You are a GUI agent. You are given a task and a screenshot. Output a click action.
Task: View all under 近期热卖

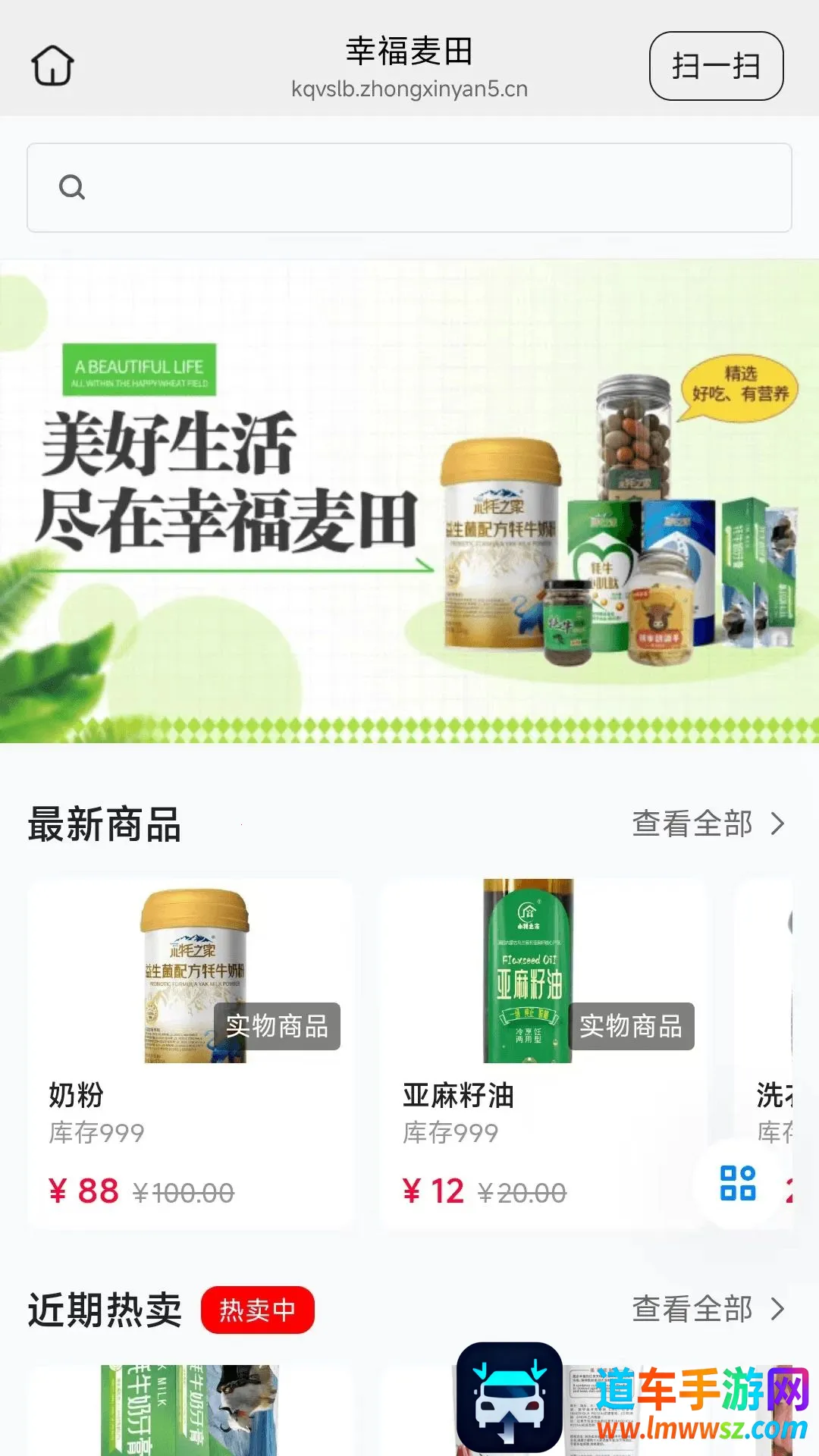click(x=708, y=1309)
